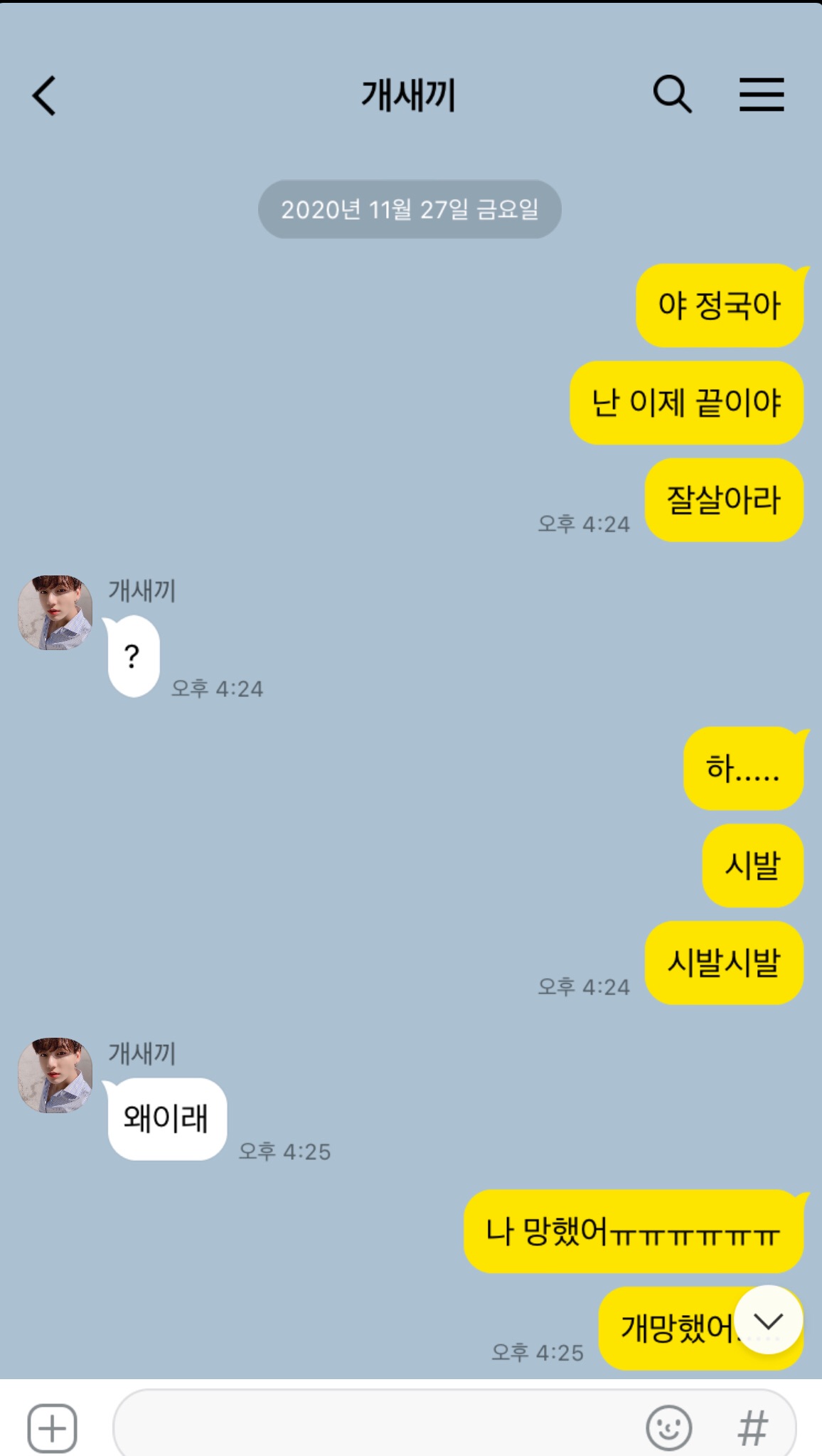This screenshot has height=1456, width=822.
Task: Open profile photo next to '?' message
Action: [55, 612]
